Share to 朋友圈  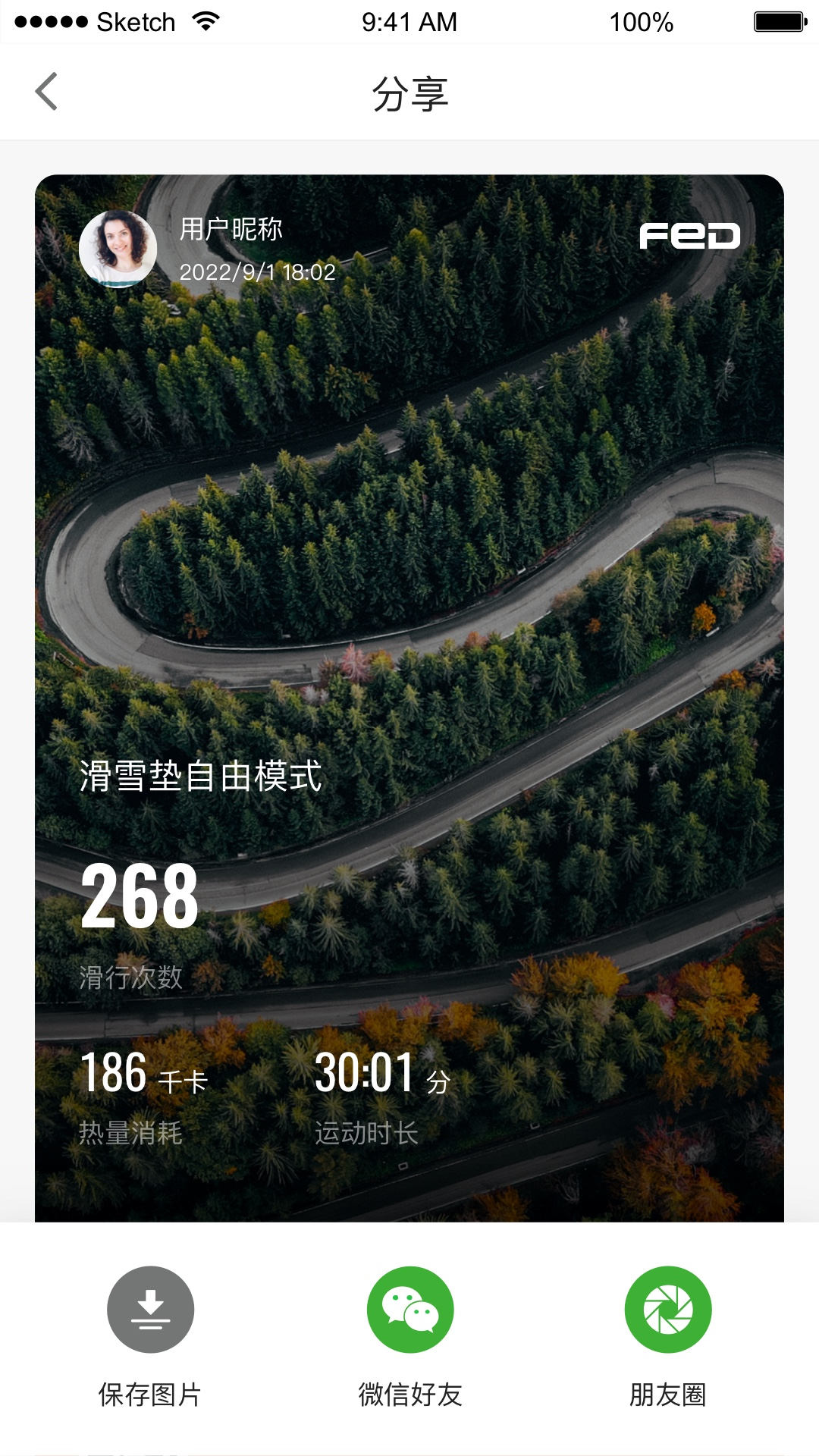pyautogui.click(x=667, y=1310)
